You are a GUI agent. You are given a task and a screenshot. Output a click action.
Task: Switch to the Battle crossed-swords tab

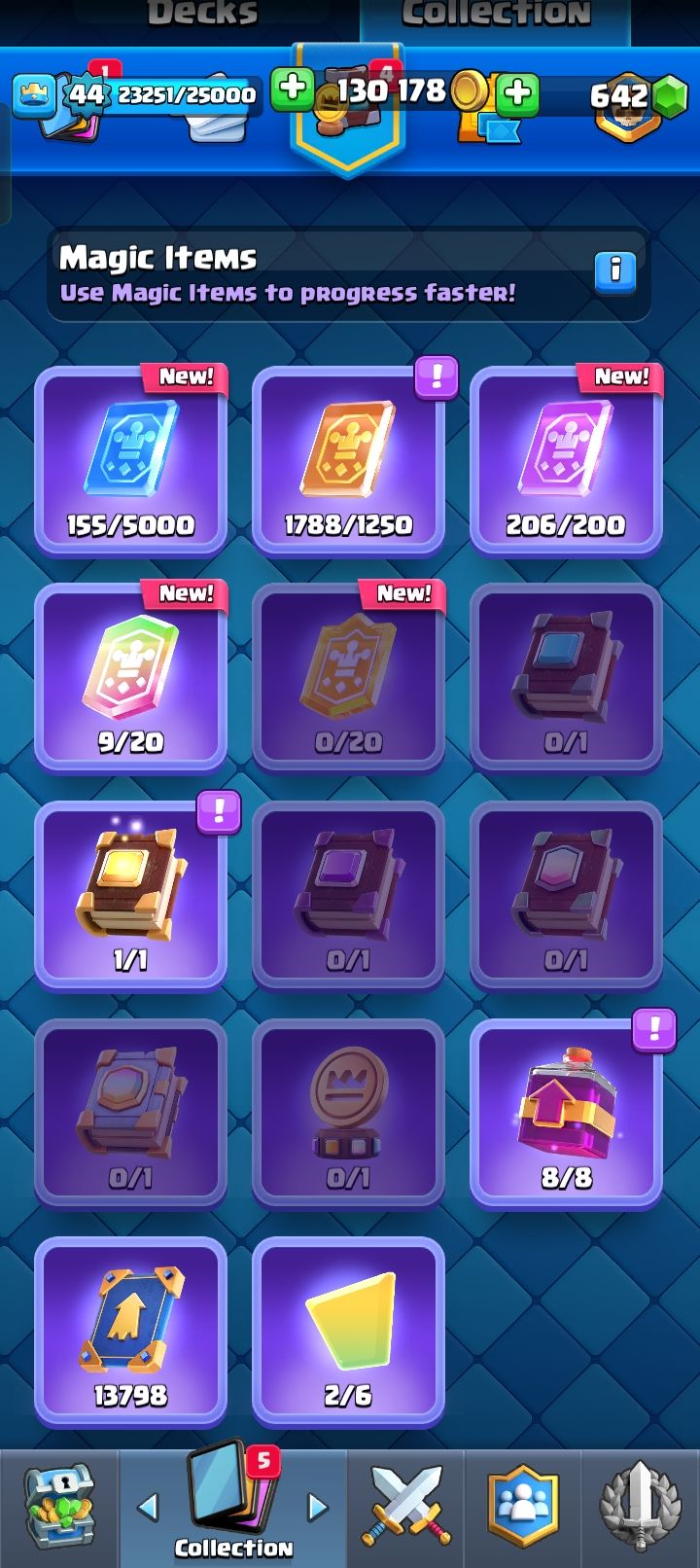tap(406, 1508)
